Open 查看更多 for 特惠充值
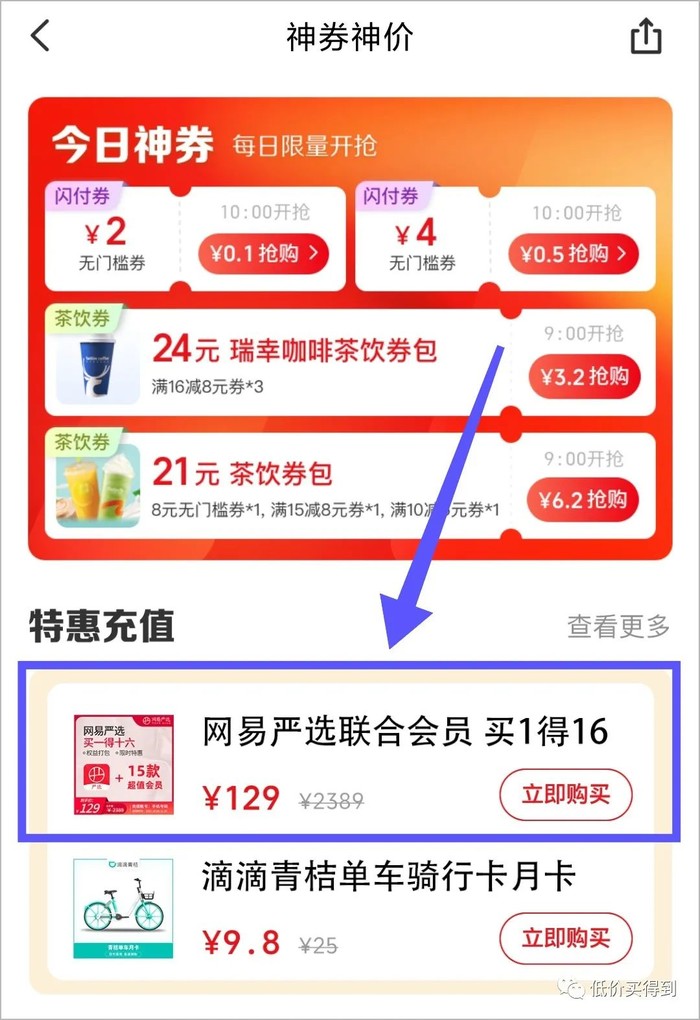This screenshot has height=1020, width=700. point(618,627)
